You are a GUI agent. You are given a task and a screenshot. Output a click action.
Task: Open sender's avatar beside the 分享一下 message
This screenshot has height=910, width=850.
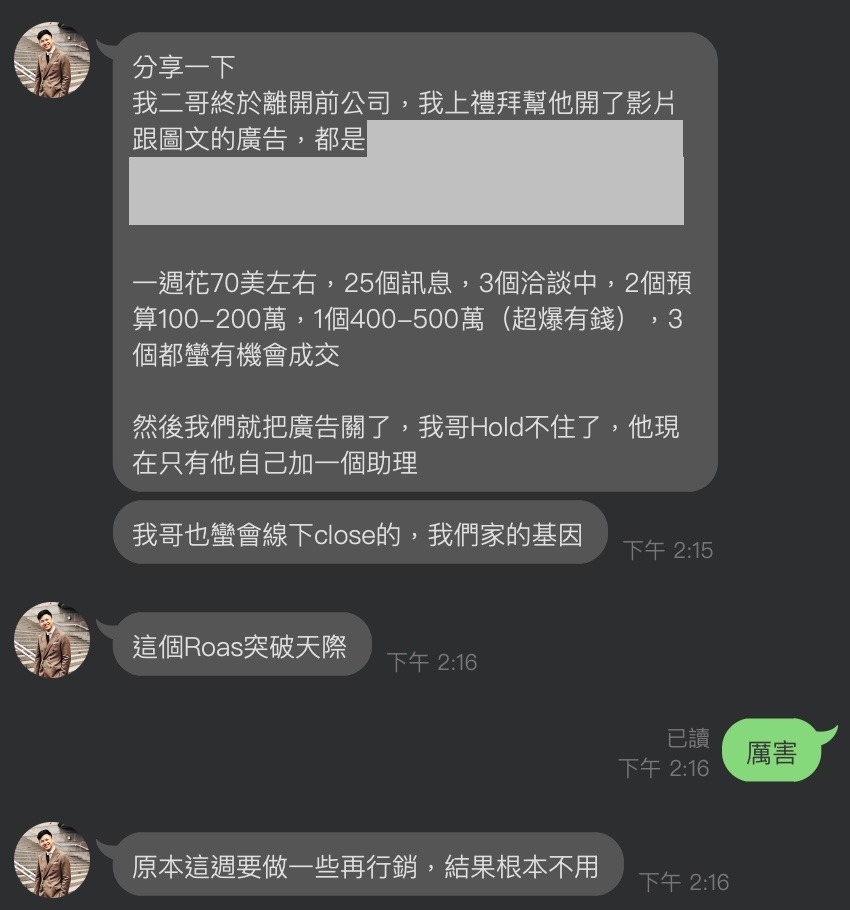[x=52, y=61]
